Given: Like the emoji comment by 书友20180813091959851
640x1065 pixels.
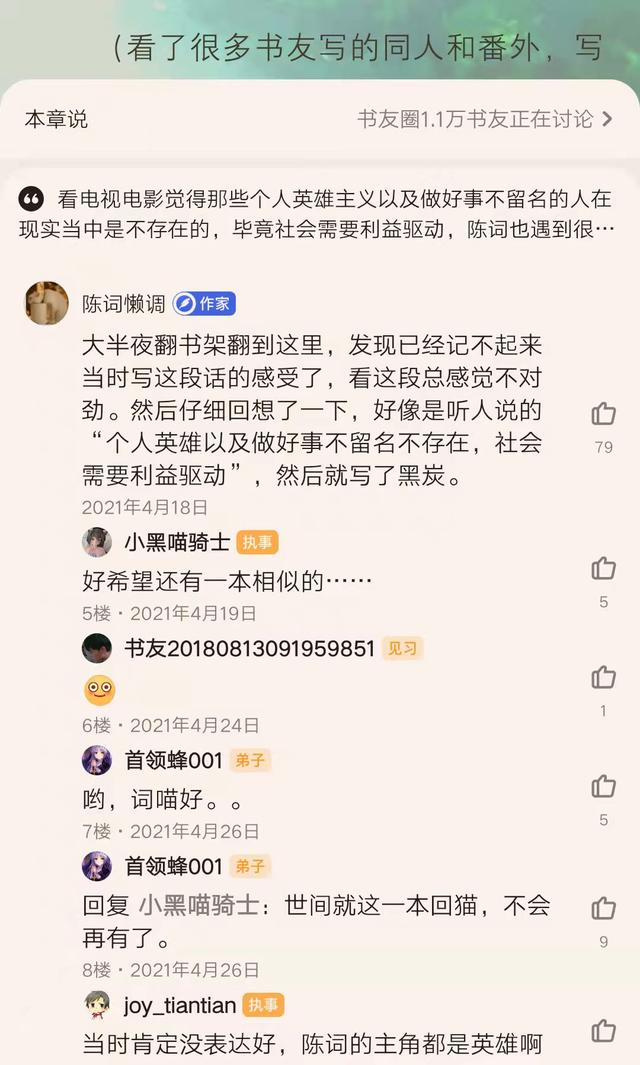Looking at the screenshot, I should (x=603, y=678).
